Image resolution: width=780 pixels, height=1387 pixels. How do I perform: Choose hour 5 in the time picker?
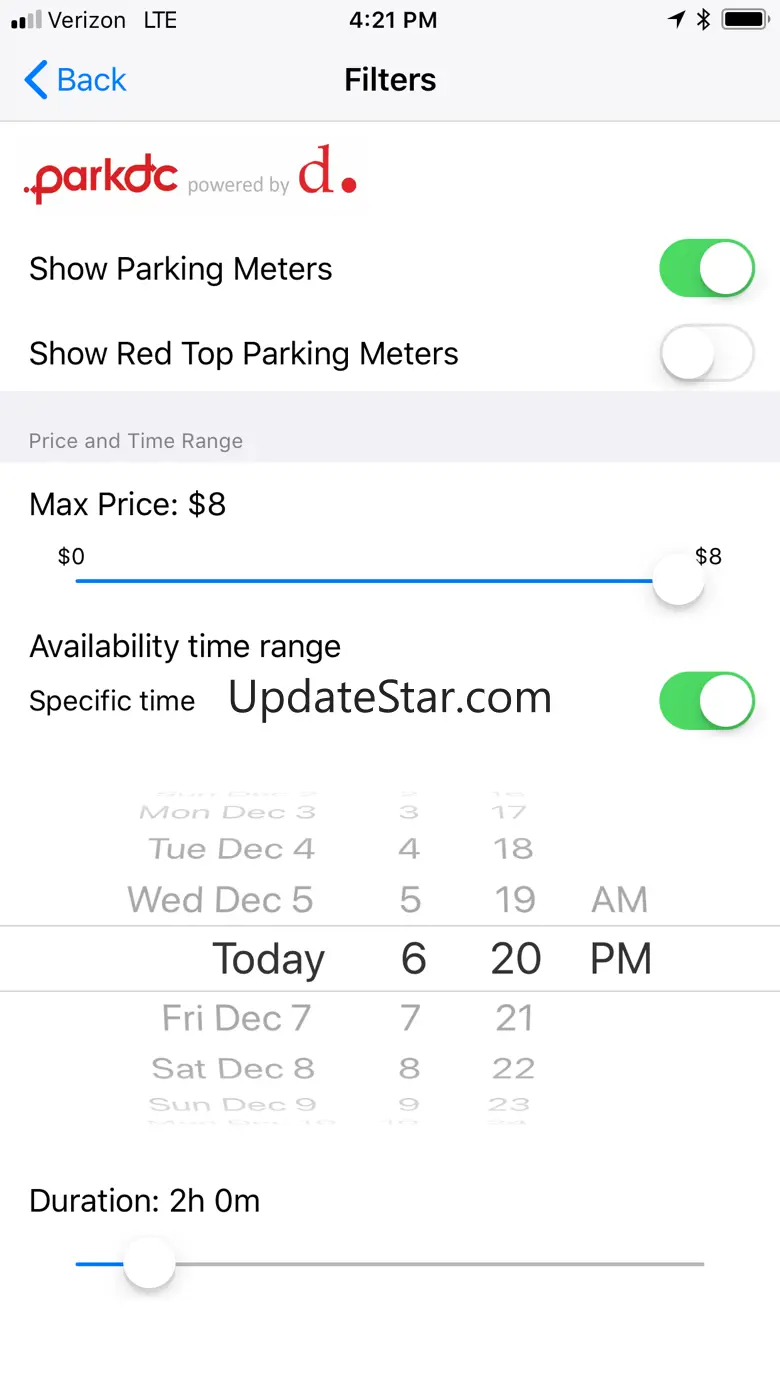(410, 900)
